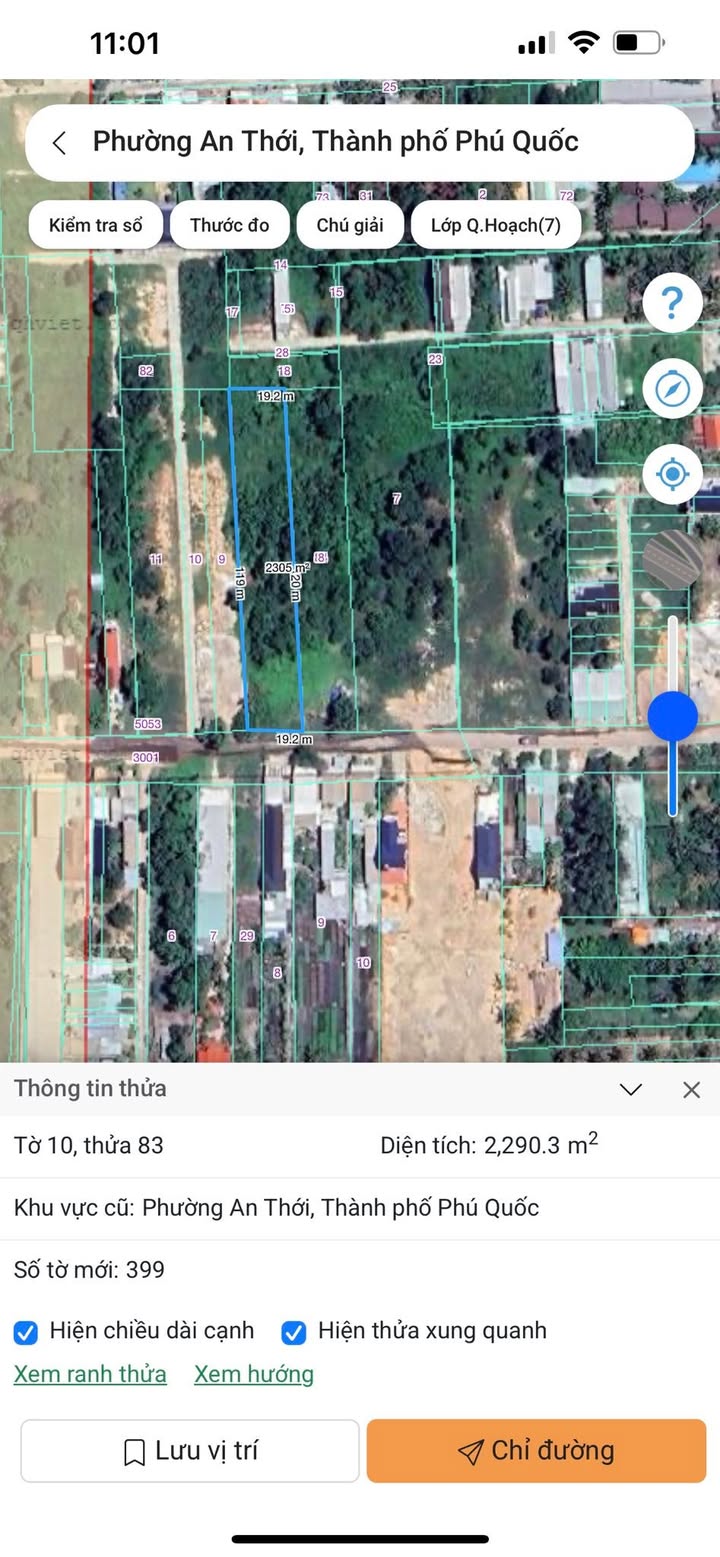The image size is (720, 1557).
Task: Close the Thông tin thửa panel
Action: [691, 1090]
